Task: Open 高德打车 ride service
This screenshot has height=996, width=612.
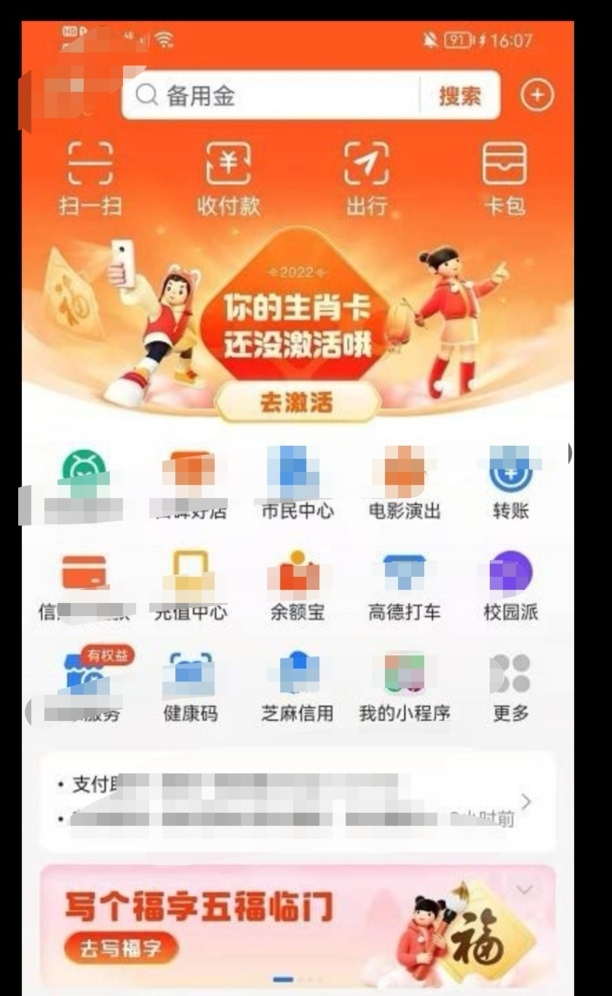Action: [405, 586]
